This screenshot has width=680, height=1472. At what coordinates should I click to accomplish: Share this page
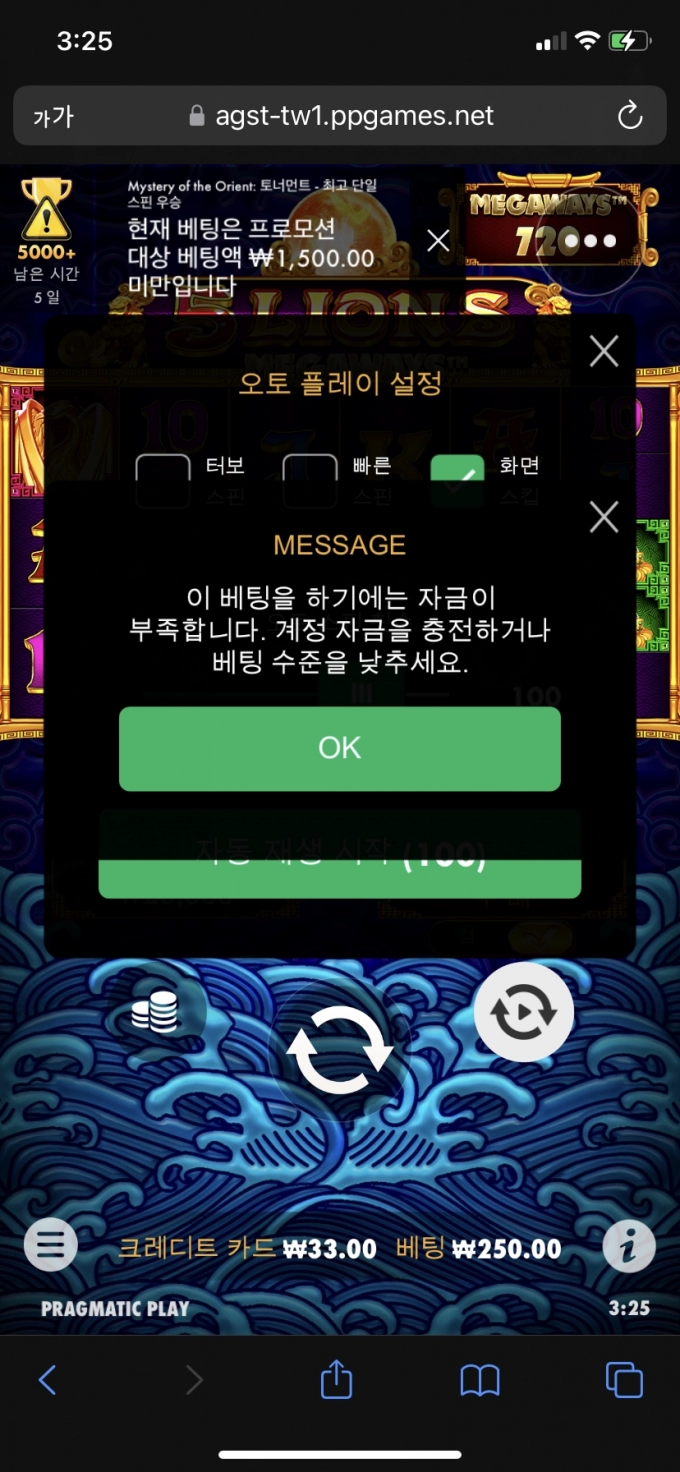pyautogui.click(x=337, y=1380)
